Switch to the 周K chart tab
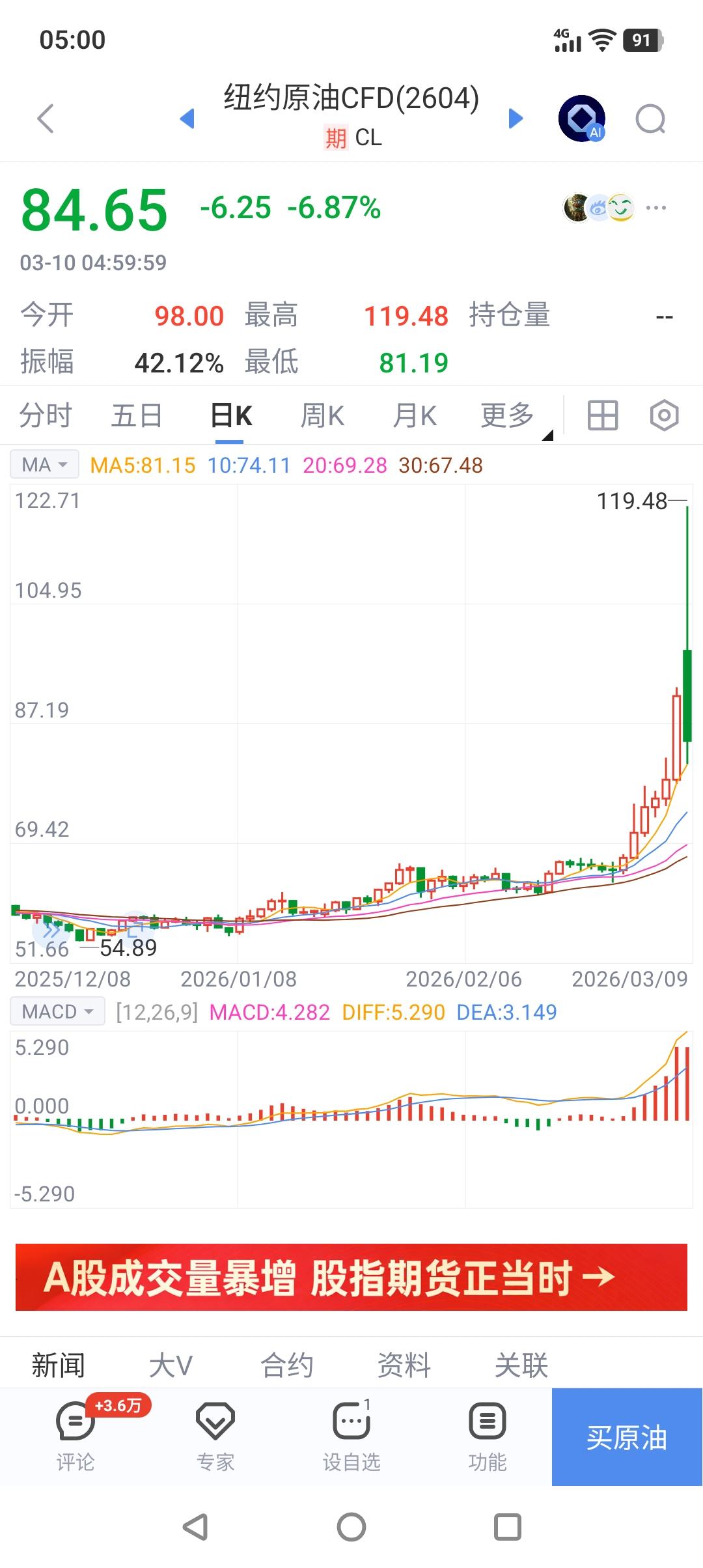The height and width of the screenshot is (1568, 703). pos(322,415)
